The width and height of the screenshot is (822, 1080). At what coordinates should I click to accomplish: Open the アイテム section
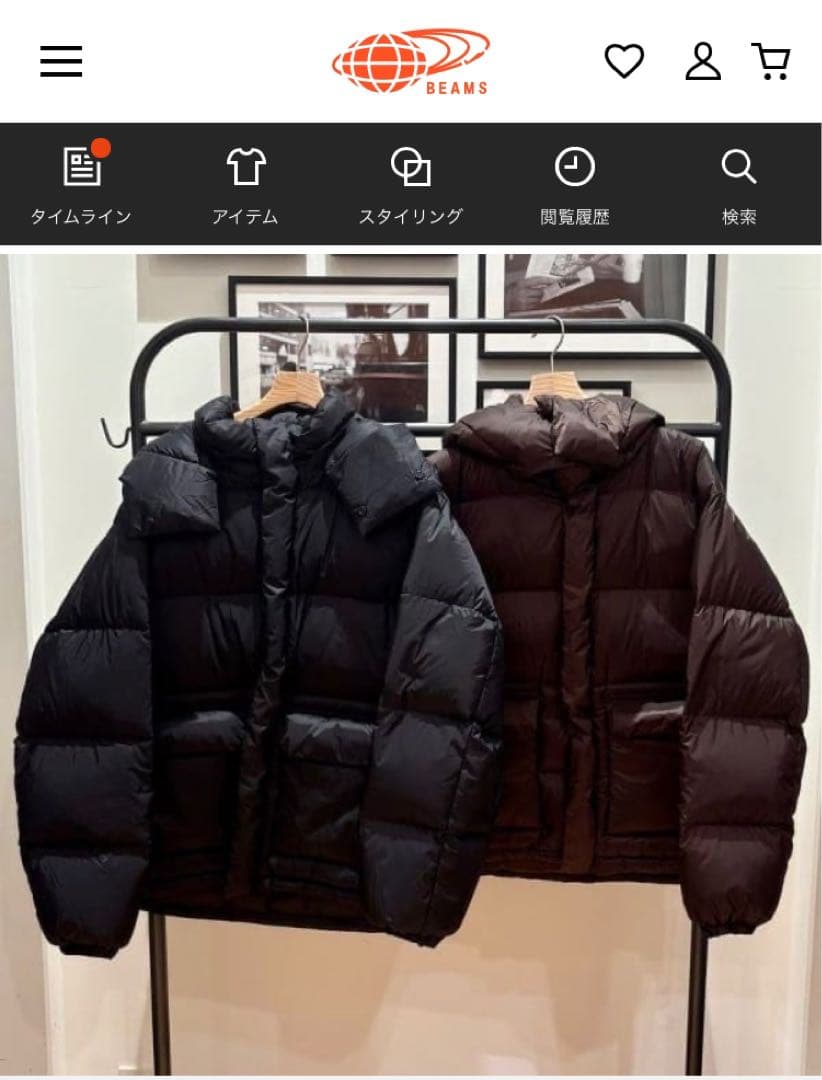pos(245,185)
